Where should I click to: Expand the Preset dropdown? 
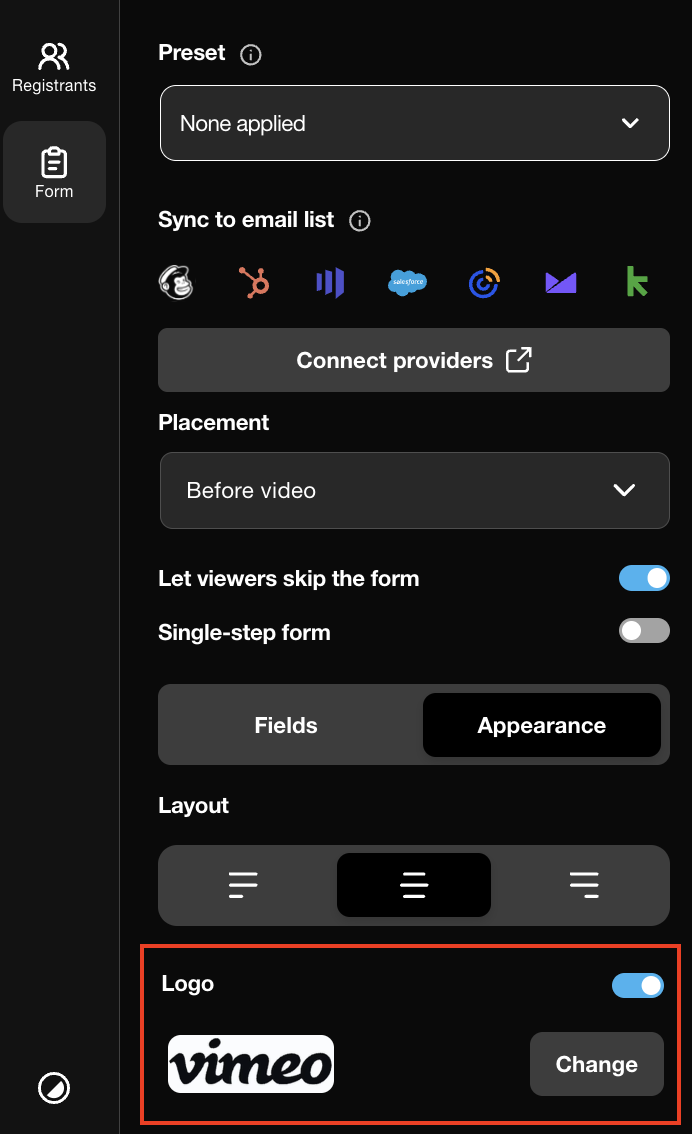pyautogui.click(x=414, y=123)
